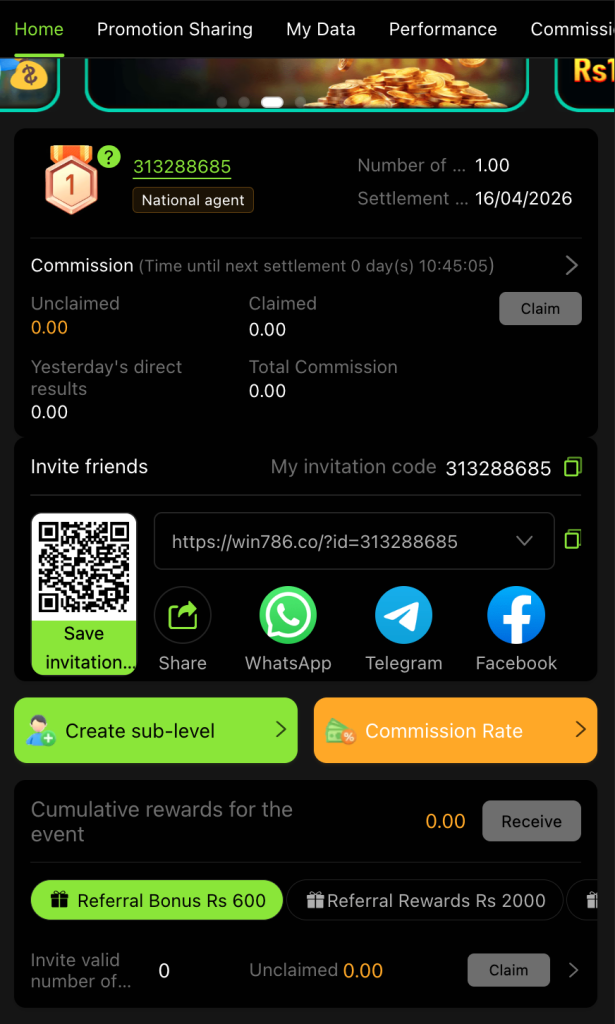Image resolution: width=615 pixels, height=1024 pixels.
Task: Open the My Data tab
Action: click(x=320, y=29)
